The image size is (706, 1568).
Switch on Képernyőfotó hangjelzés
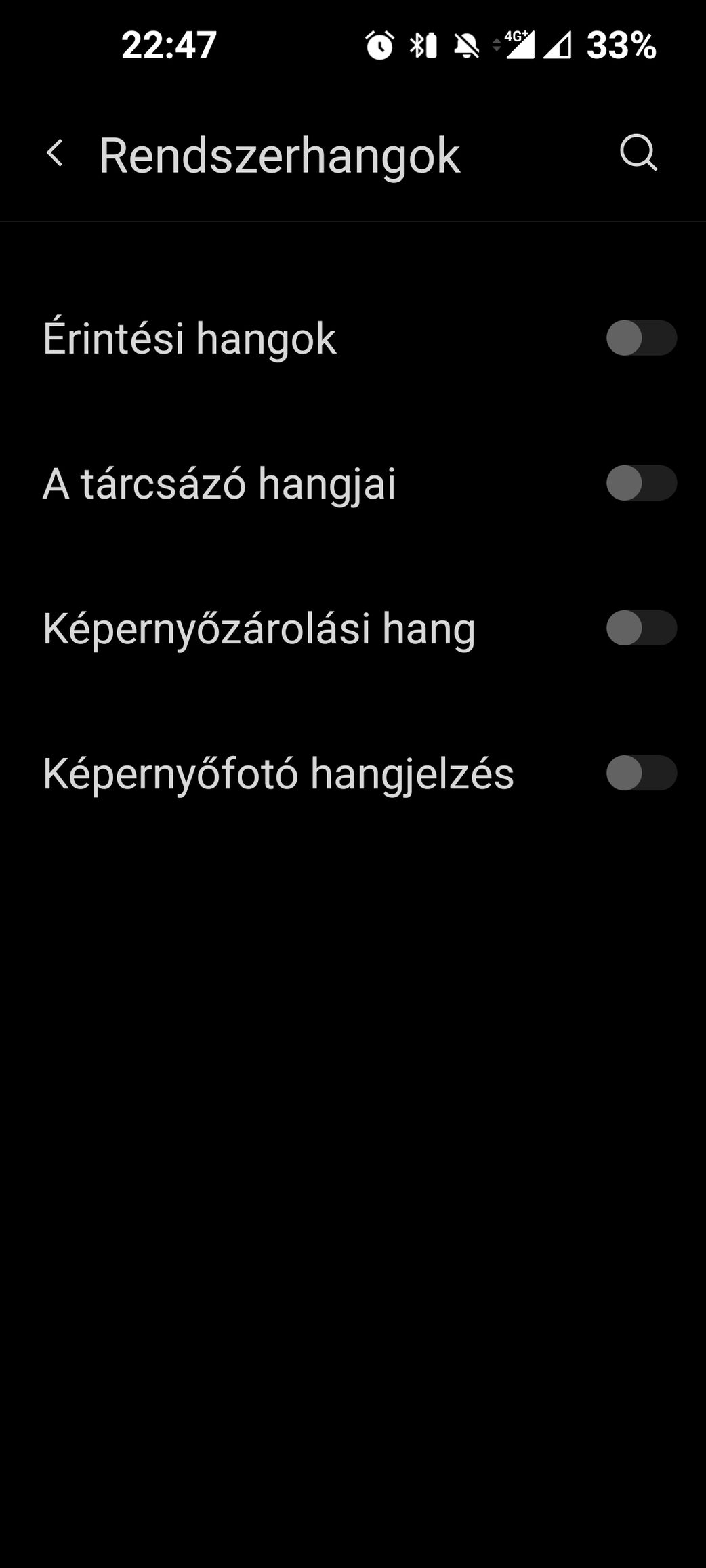[641, 773]
